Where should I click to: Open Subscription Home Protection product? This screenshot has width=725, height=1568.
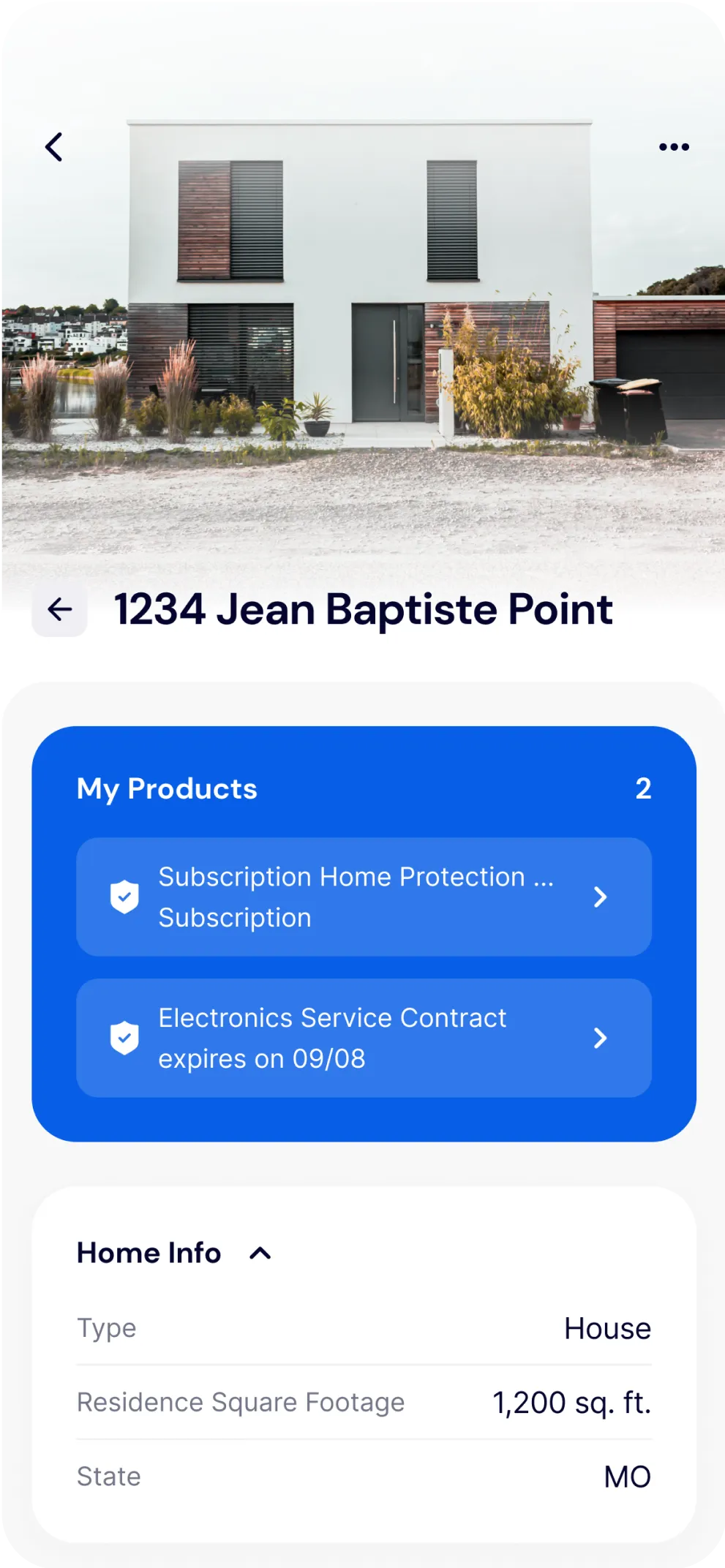point(364,897)
